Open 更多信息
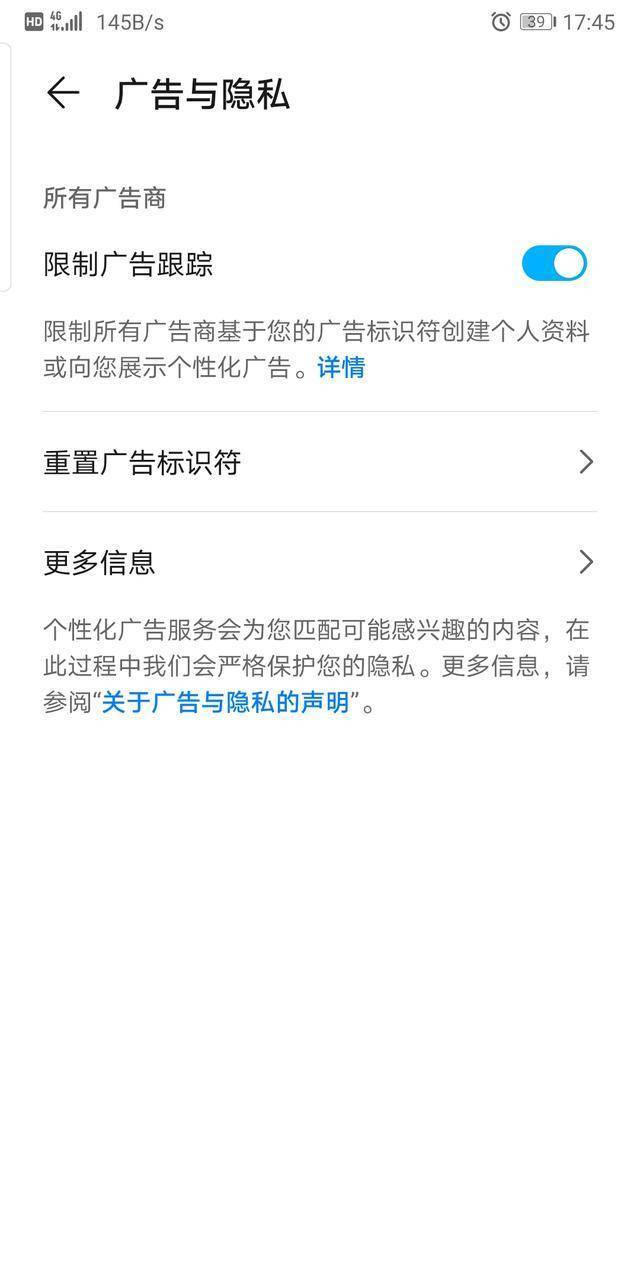Screen dimensions: 640x1280 [x=320, y=562]
